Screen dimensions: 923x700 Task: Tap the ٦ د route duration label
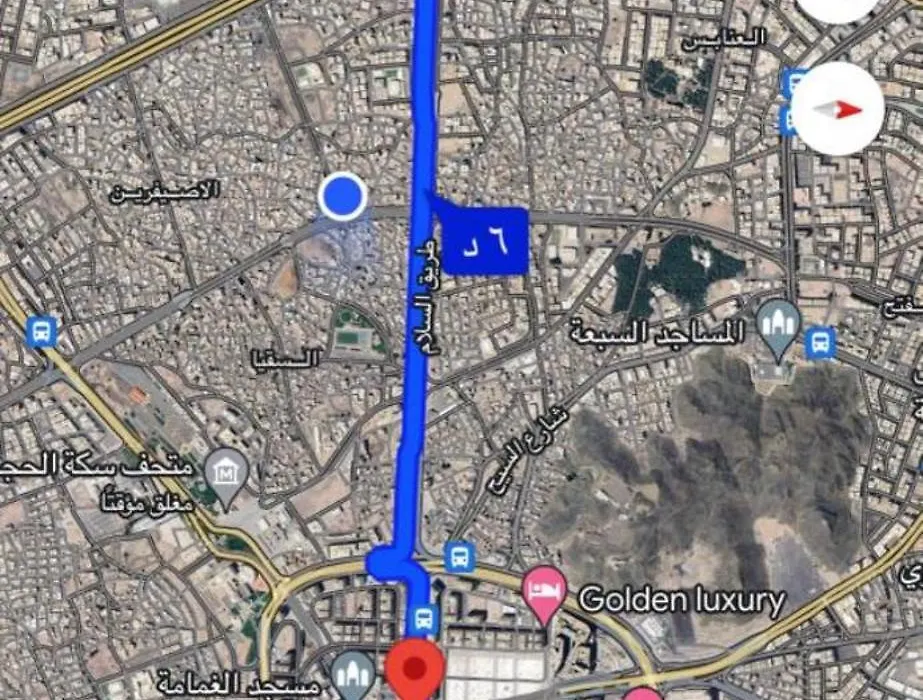486,241
